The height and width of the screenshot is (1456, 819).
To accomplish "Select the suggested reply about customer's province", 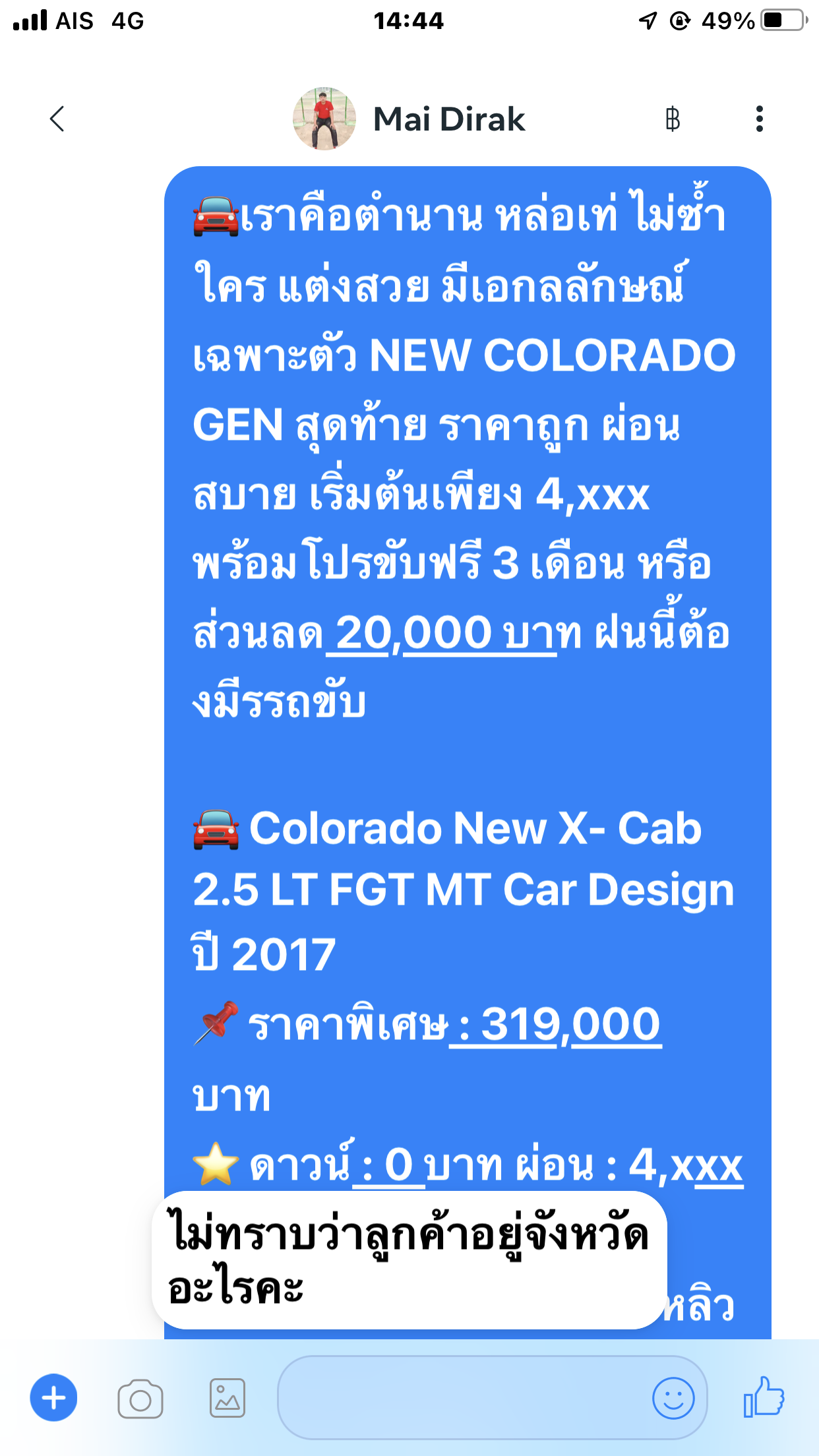I will click(409, 1260).
